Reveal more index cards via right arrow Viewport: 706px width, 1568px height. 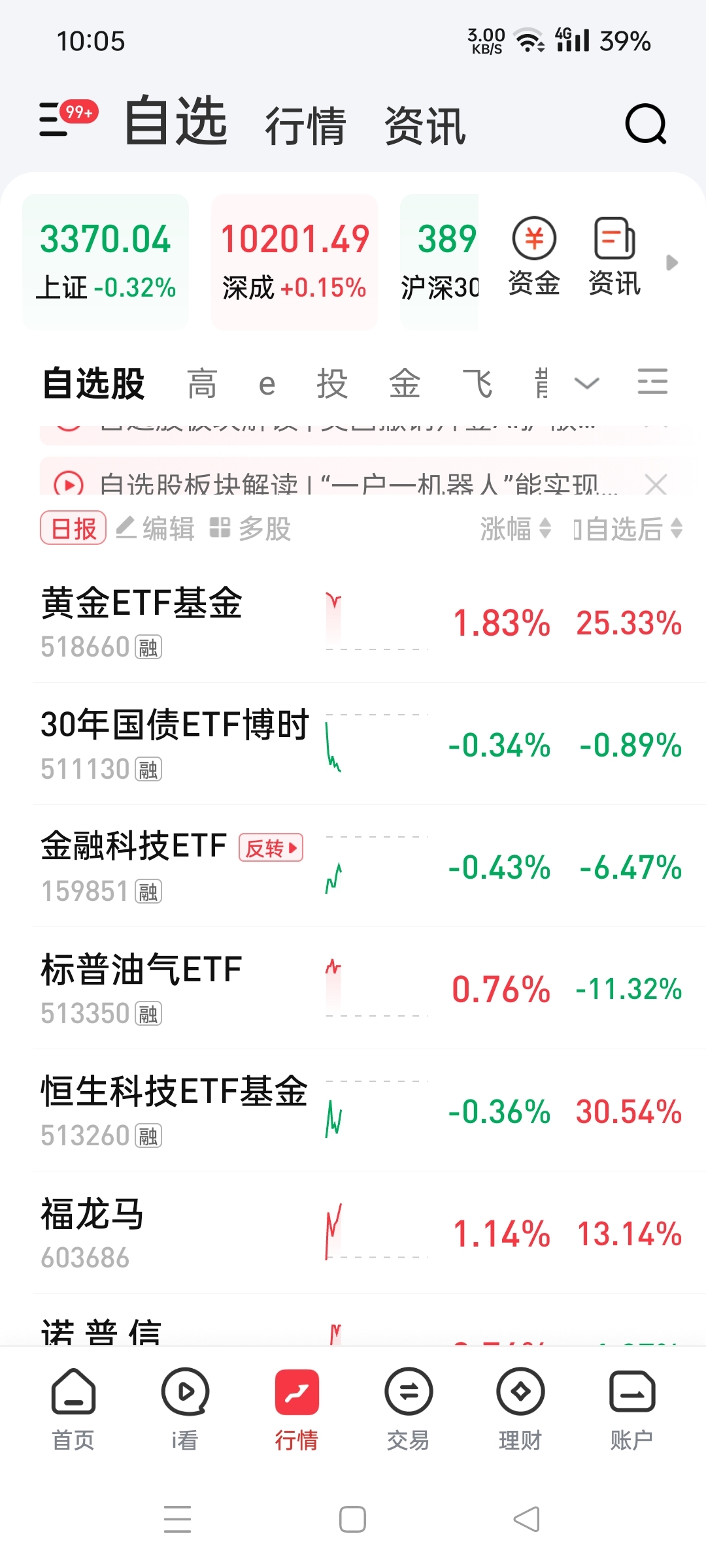pos(673,263)
